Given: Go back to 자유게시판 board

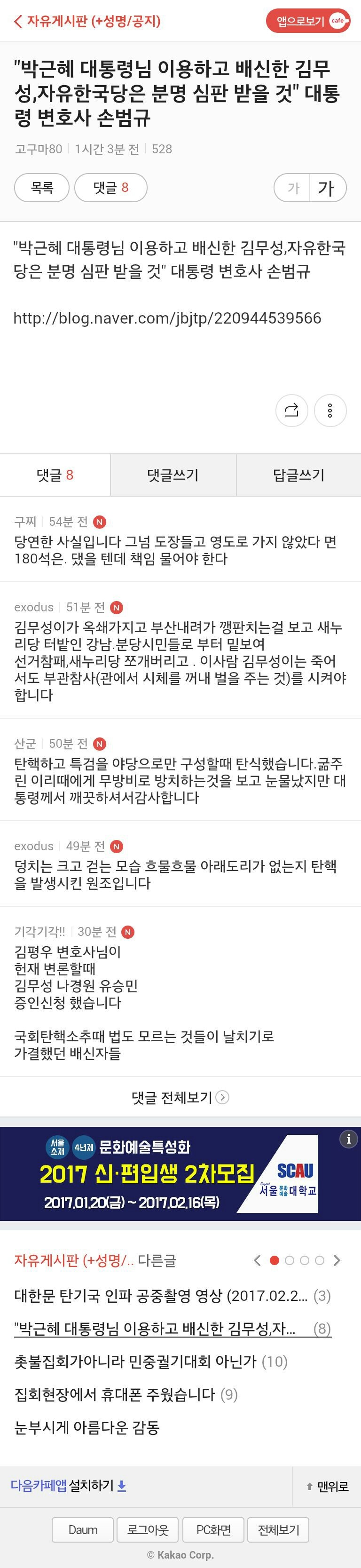Looking at the screenshot, I should [x=87, y=21].
